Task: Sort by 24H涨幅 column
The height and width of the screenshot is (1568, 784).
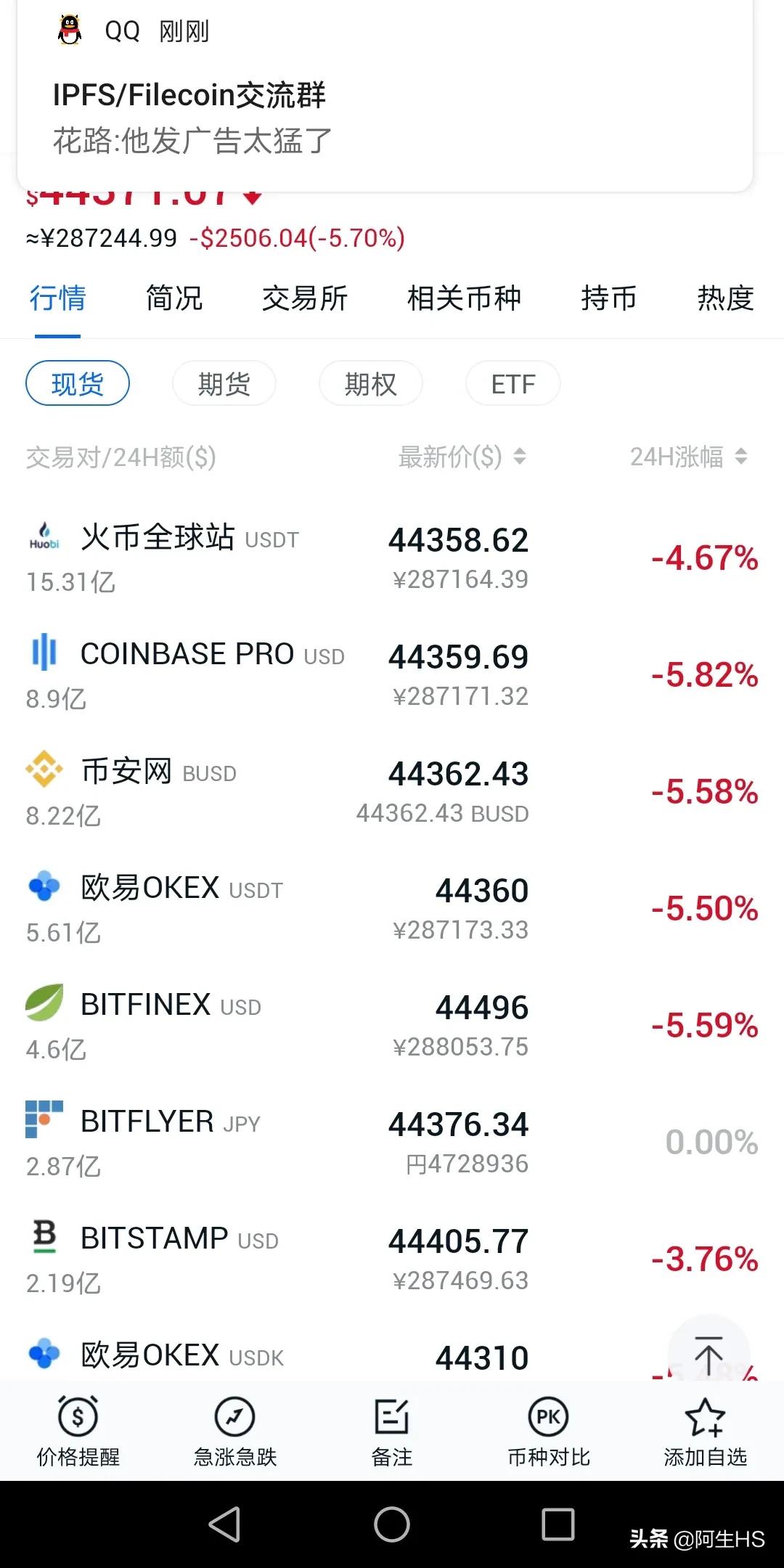Action: [688, 457]
